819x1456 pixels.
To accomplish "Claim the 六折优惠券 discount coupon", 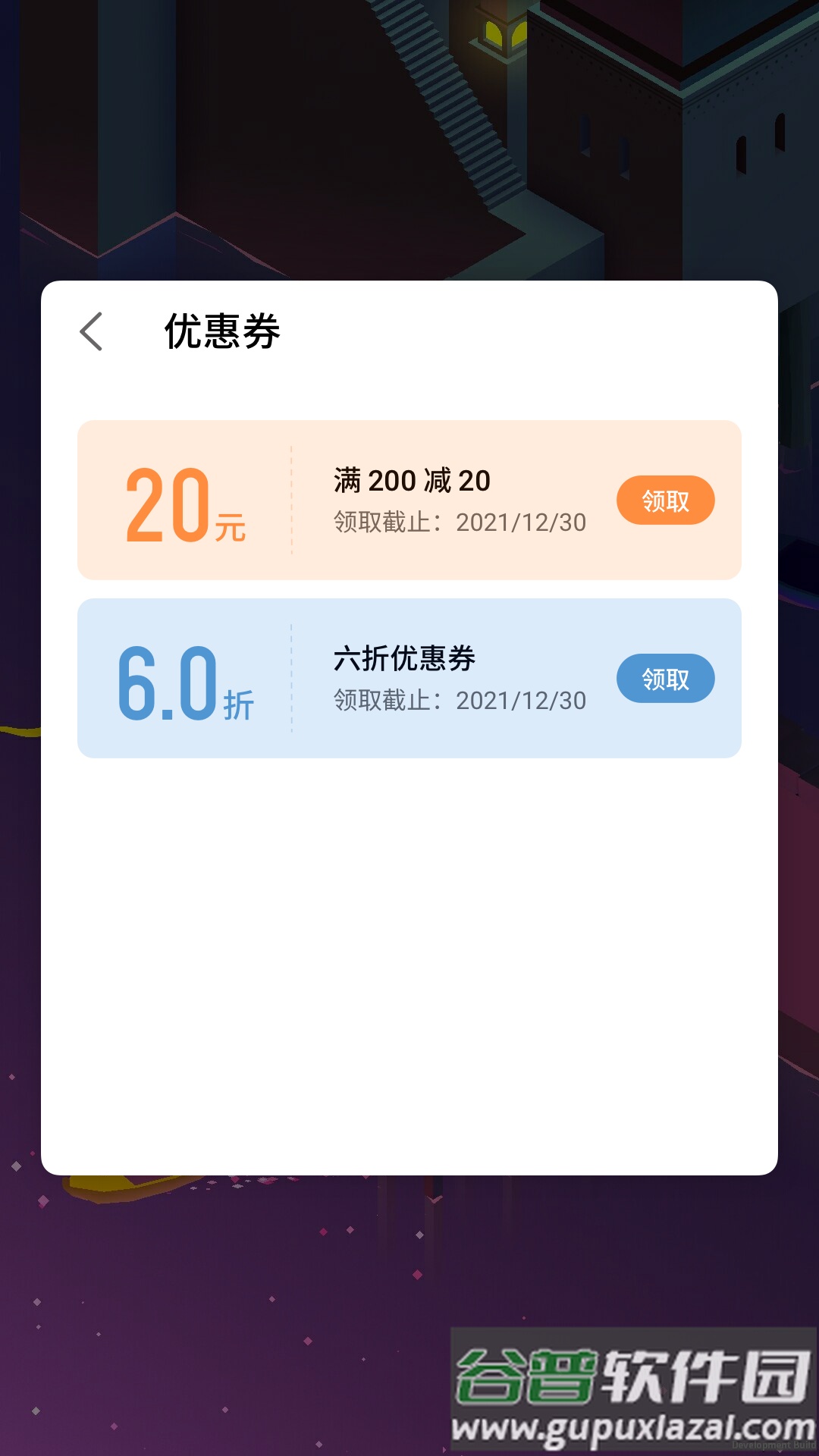I will 665,679.
